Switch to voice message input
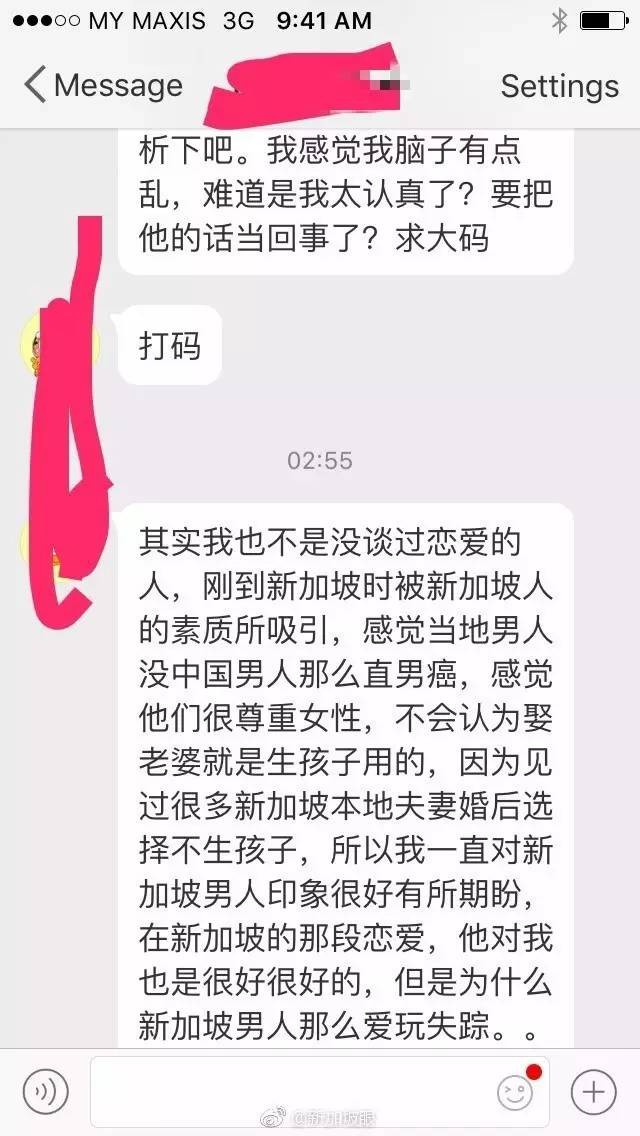 (x=45, y=1089)
